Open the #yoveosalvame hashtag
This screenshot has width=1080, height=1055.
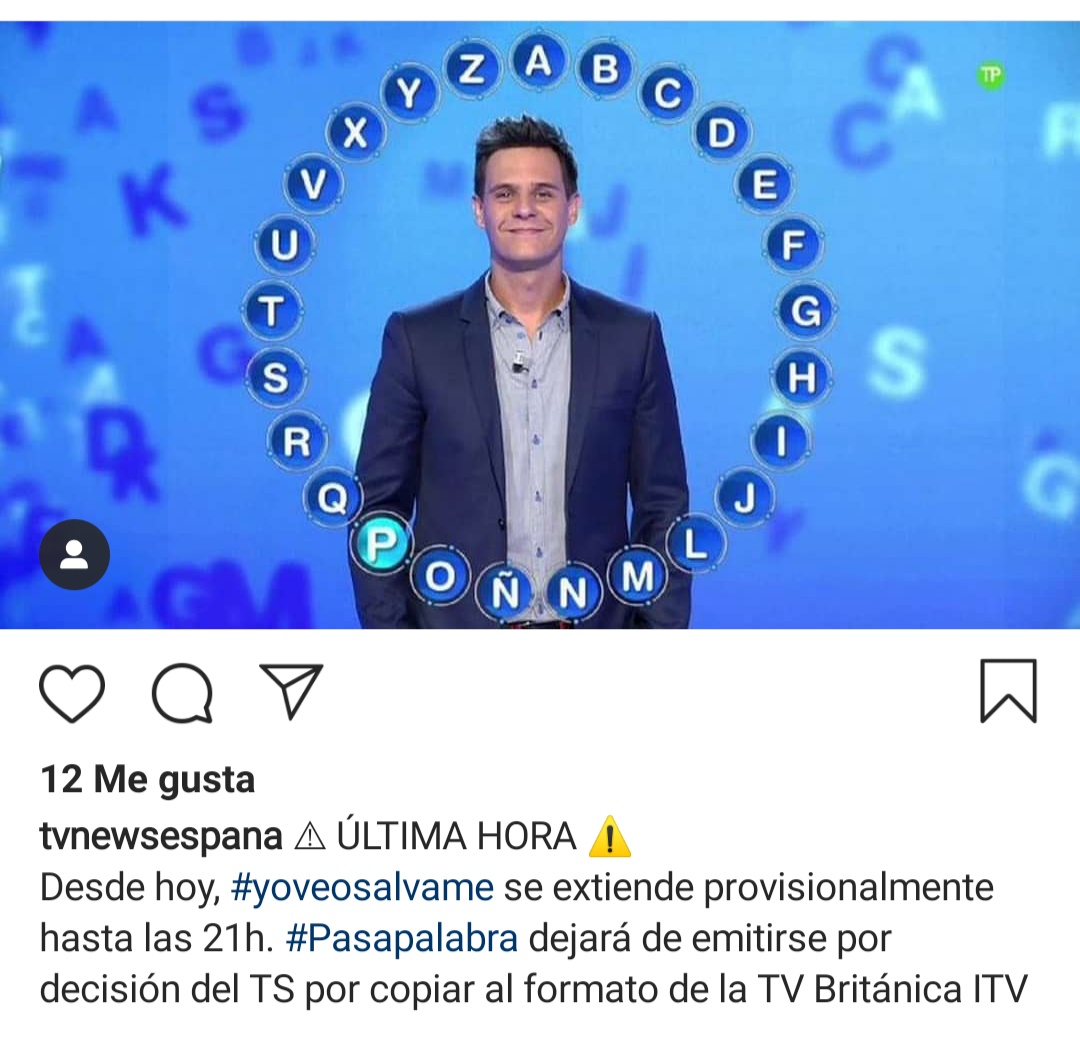(x=362, y=888)
